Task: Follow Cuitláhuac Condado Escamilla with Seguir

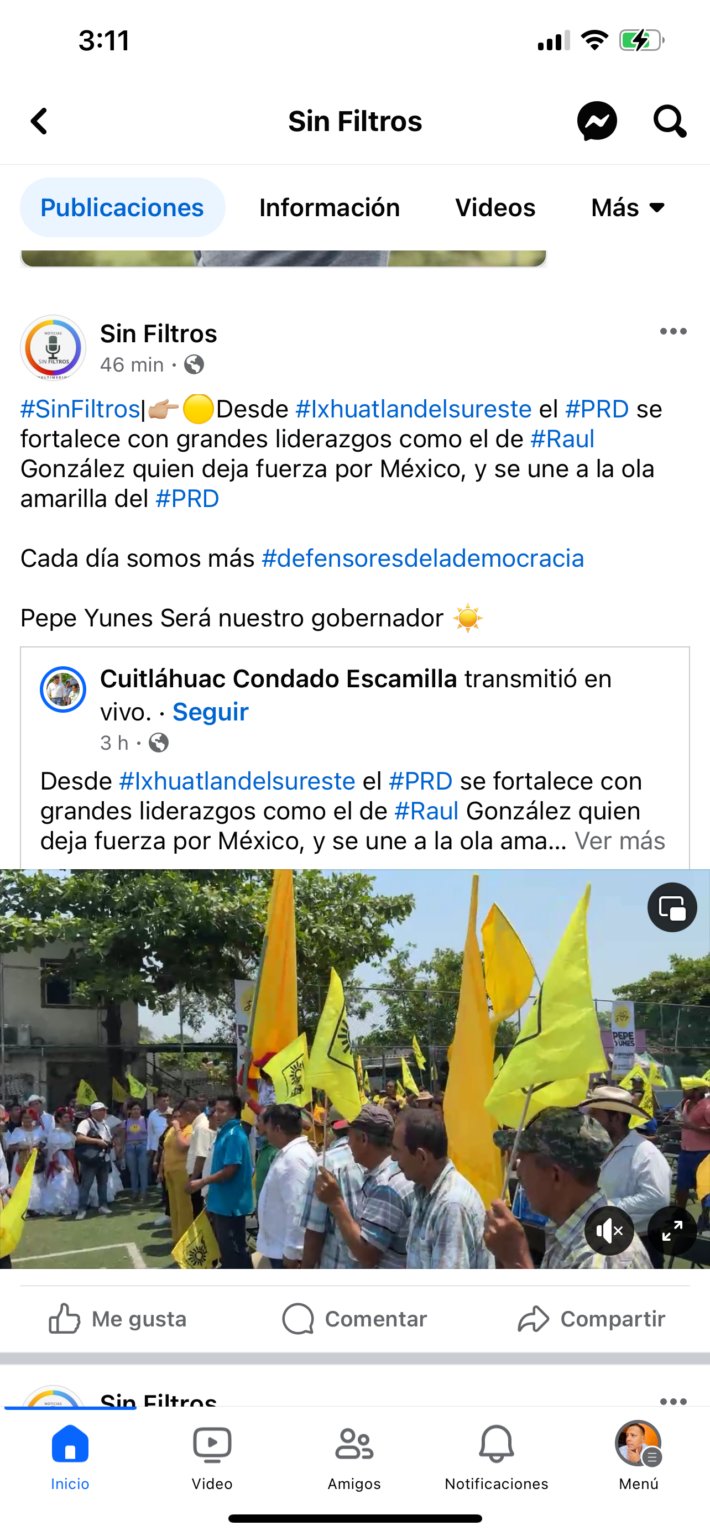Action: (210, 712)
